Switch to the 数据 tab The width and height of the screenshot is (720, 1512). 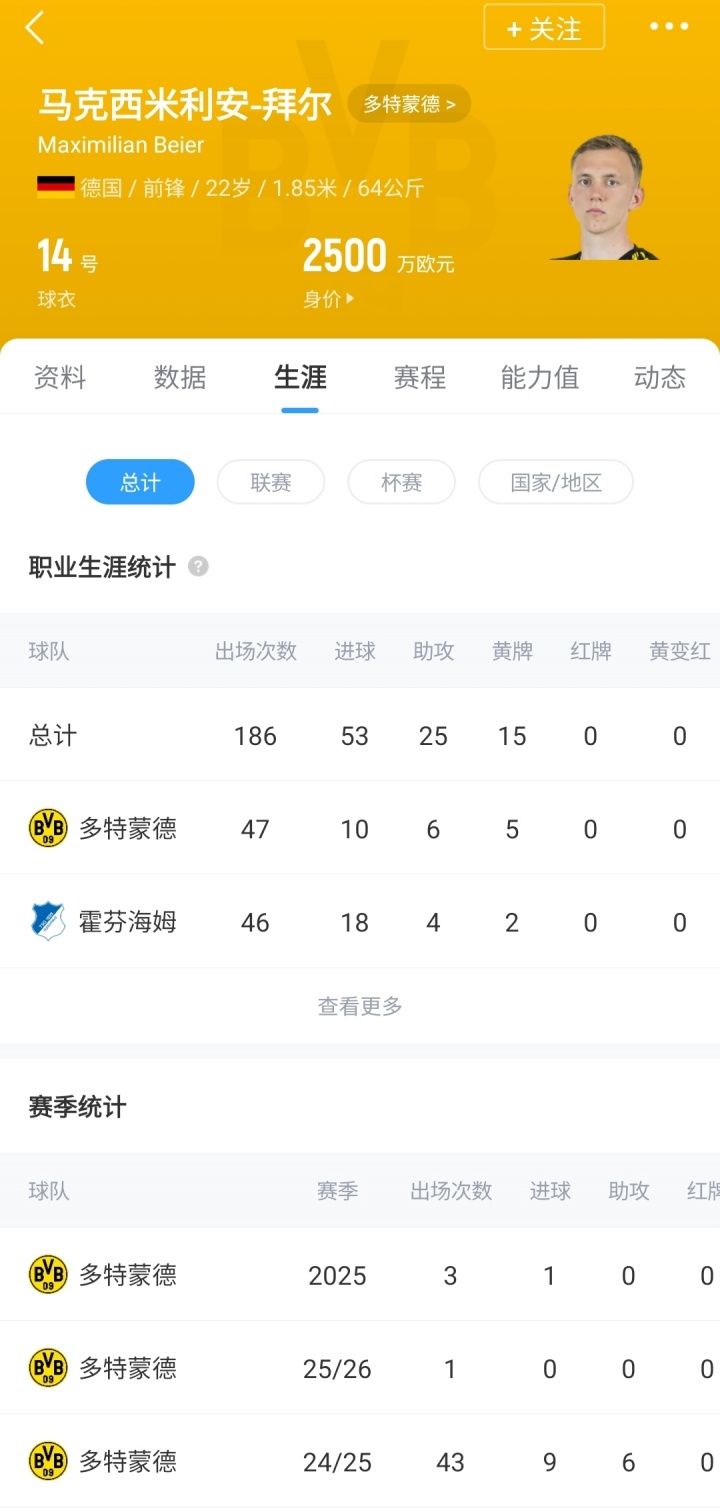(x=180, y=377)
